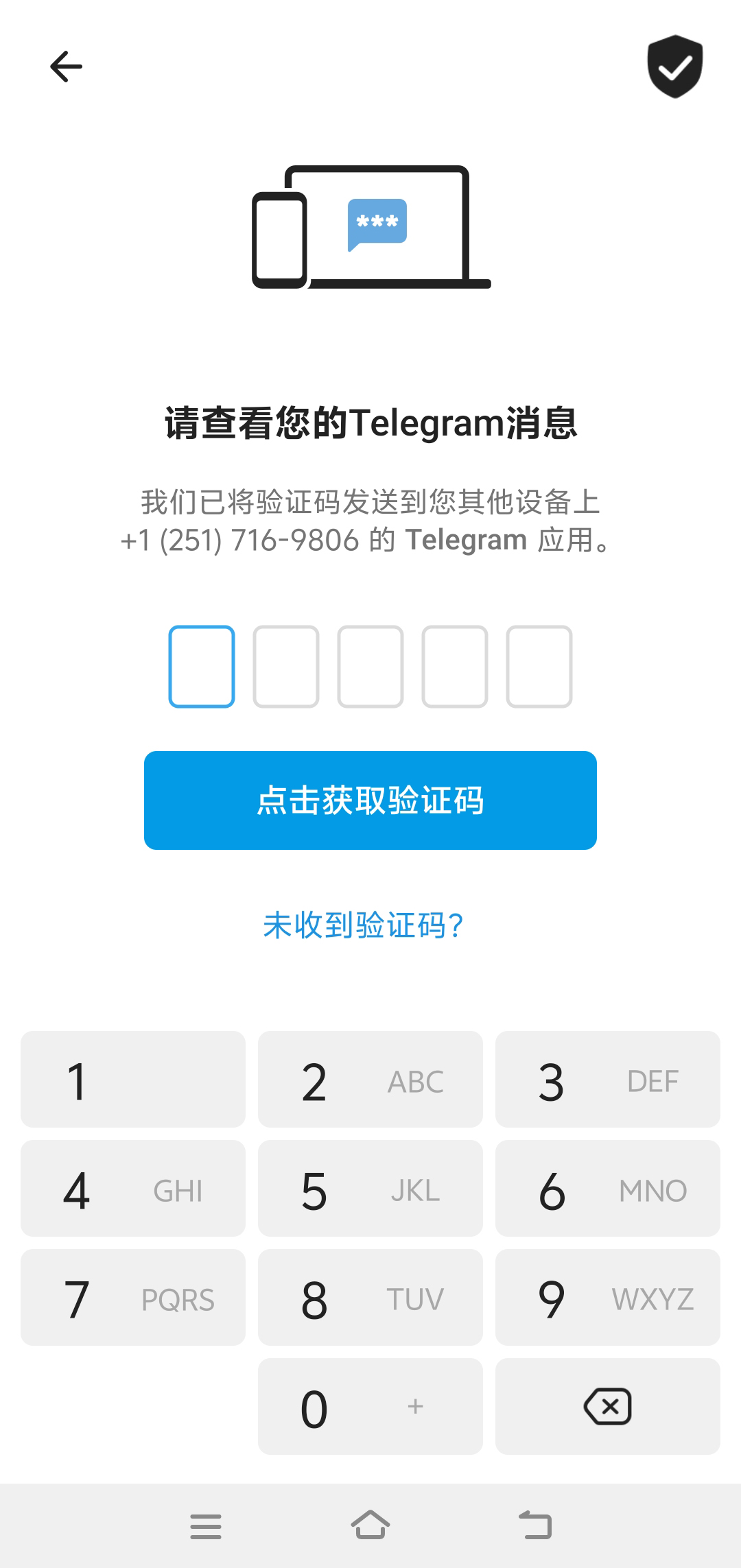Tap the 点击获取验证码 button
Viewport: 741px width, 1568px height.
[x=370, y=800]
